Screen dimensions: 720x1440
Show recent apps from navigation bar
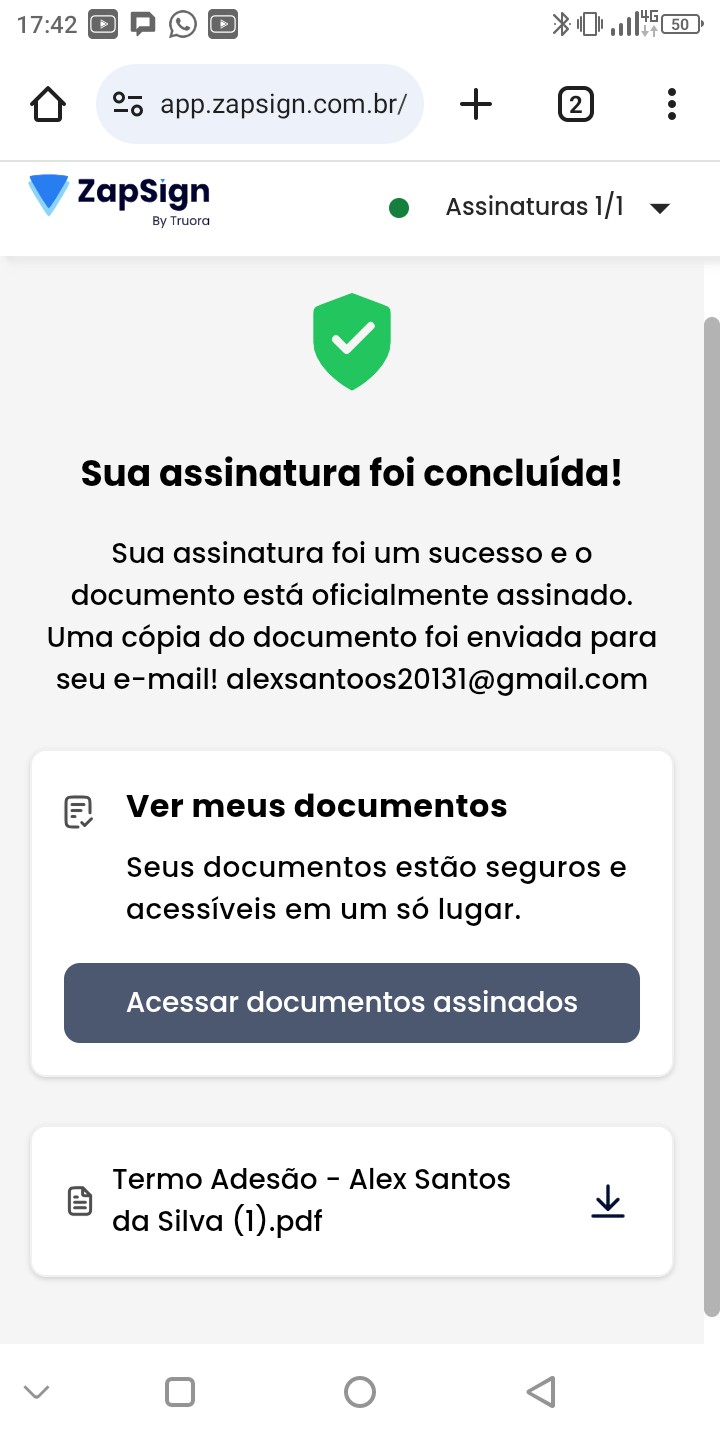pyautogui.click(x=180, y=1391)
